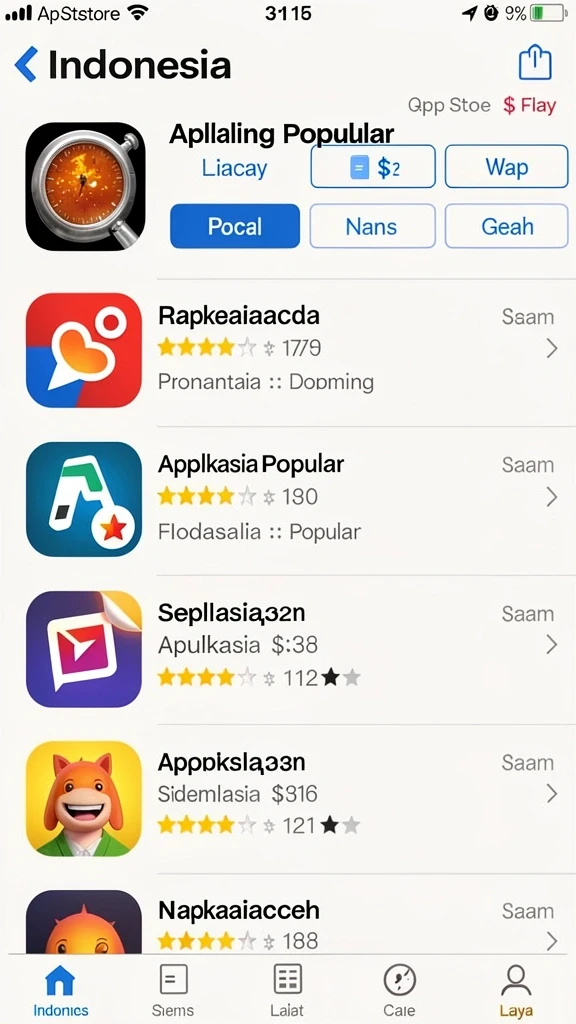Screen dimensions: 576x1024
Task: Open the Laiat tab
Action: click(287, 989)
